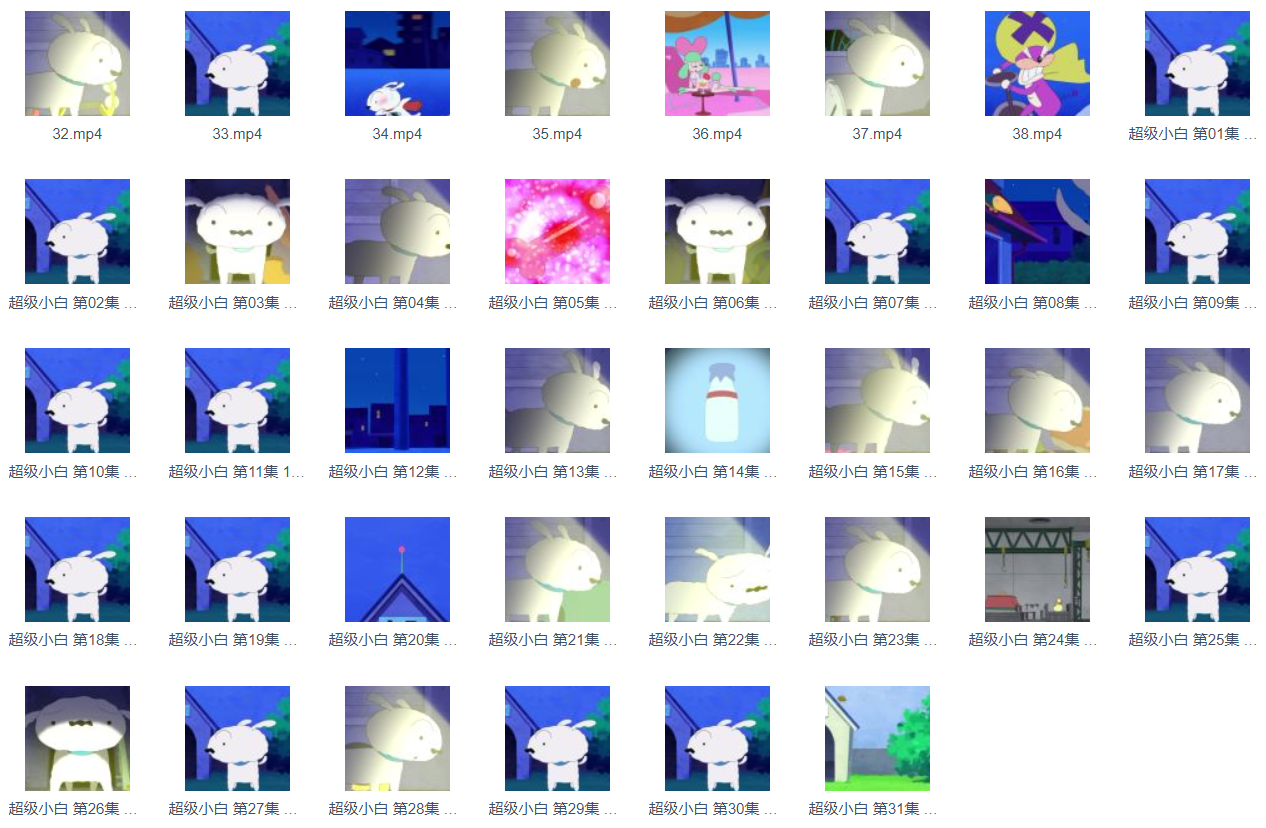Select 超级小白 第12集 file
The height and width of the screenshot is (828, 1266).
397,401
